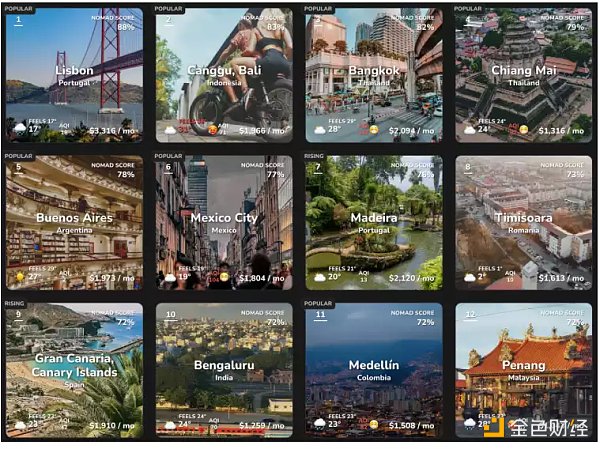The width and height of the screenshot is (600, 449).
Task: Open the Medellín, Colombia card
Action: [x=374, y=368]
